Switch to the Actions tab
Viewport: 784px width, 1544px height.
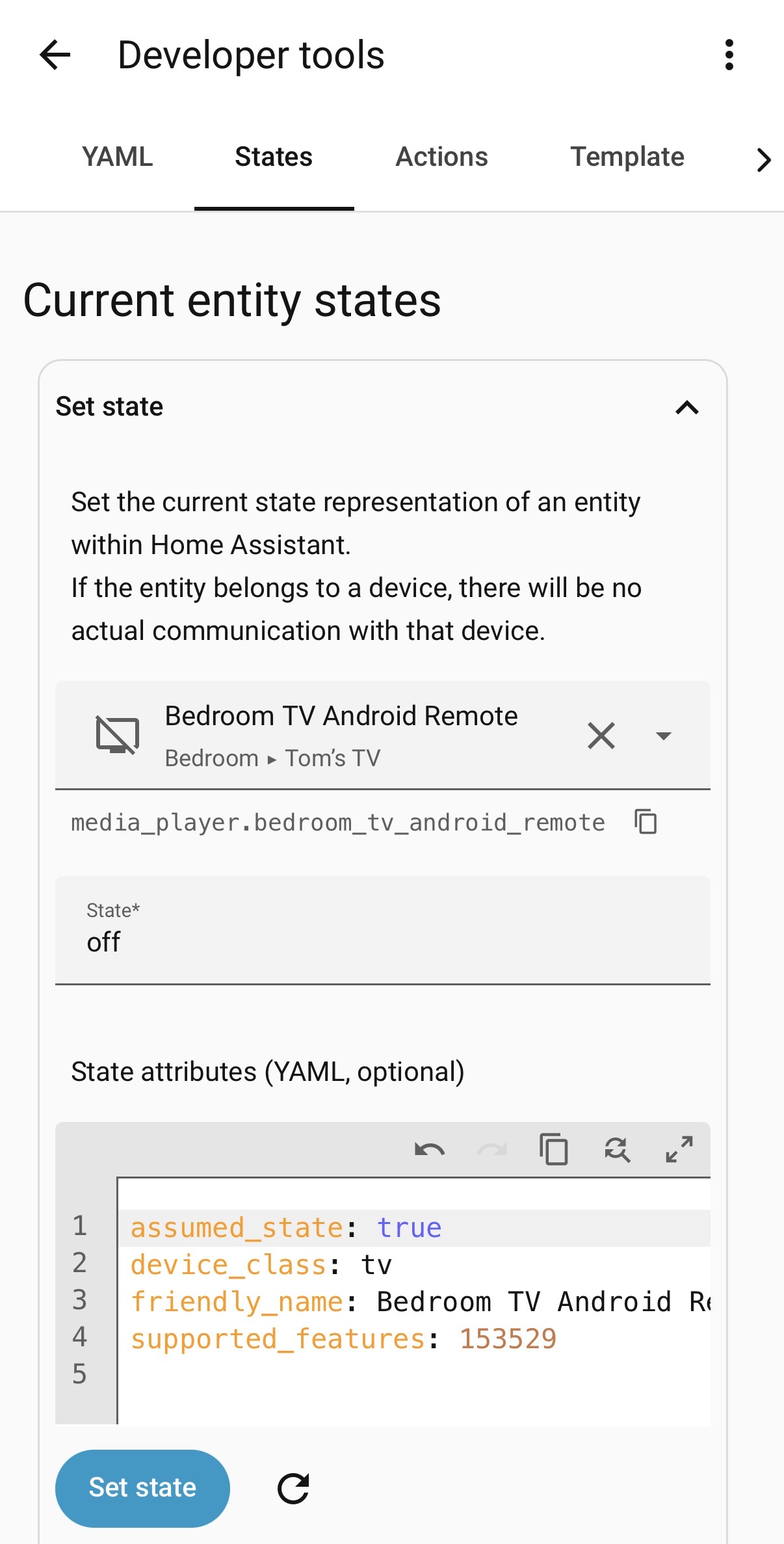point(441,157)
